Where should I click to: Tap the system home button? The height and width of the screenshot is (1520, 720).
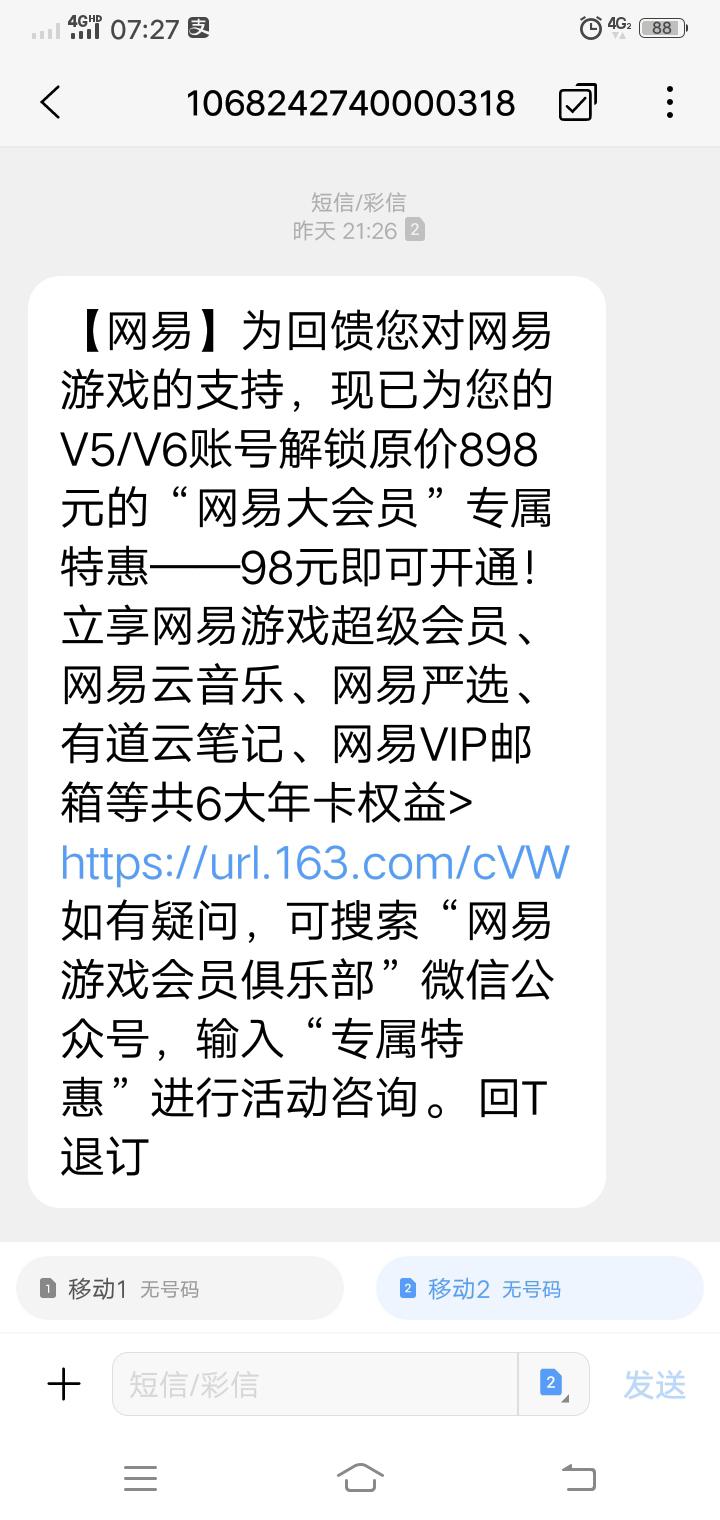click(360, 1477)
